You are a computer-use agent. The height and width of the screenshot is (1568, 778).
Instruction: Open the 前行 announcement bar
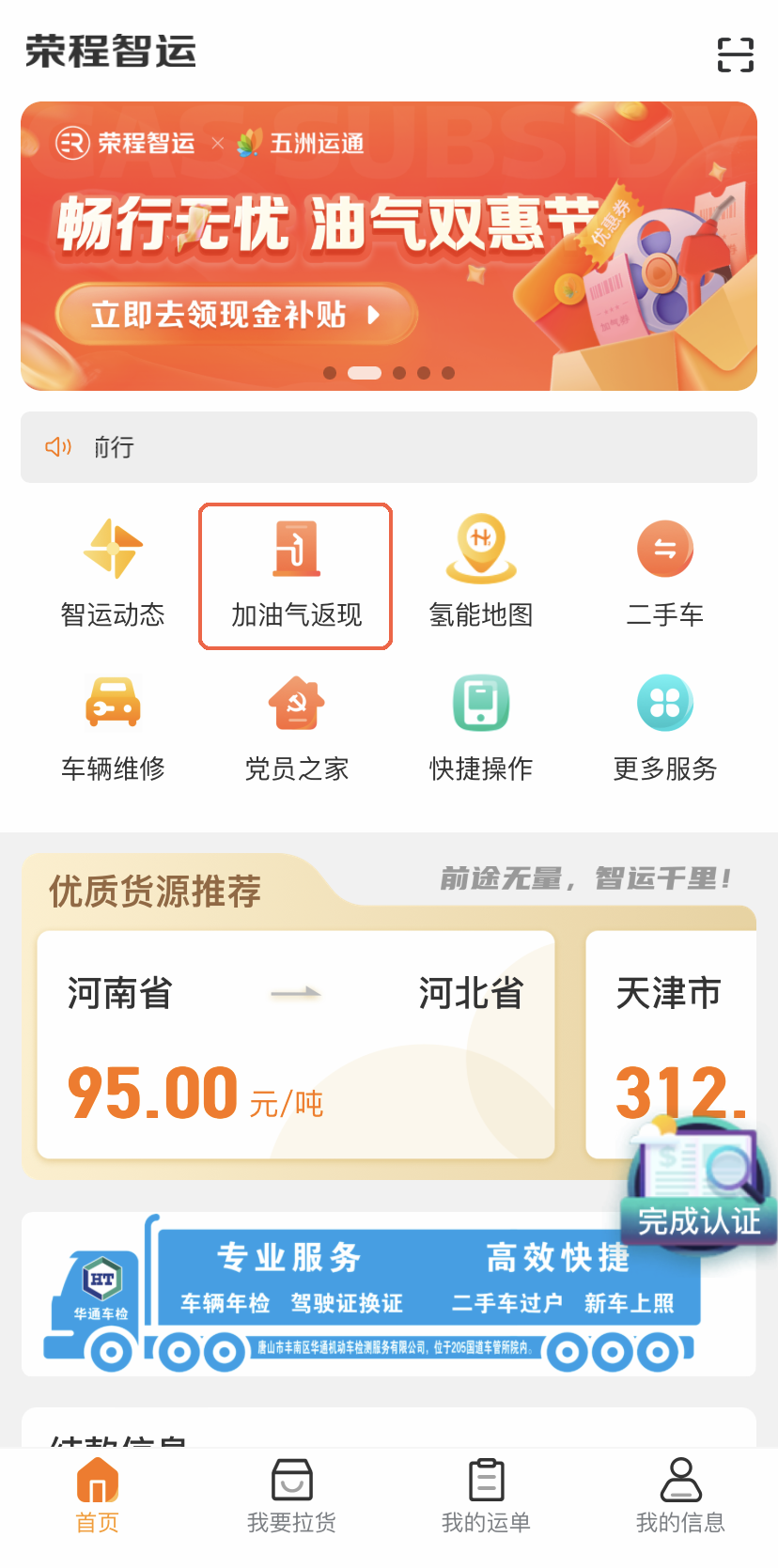[389, 447]
